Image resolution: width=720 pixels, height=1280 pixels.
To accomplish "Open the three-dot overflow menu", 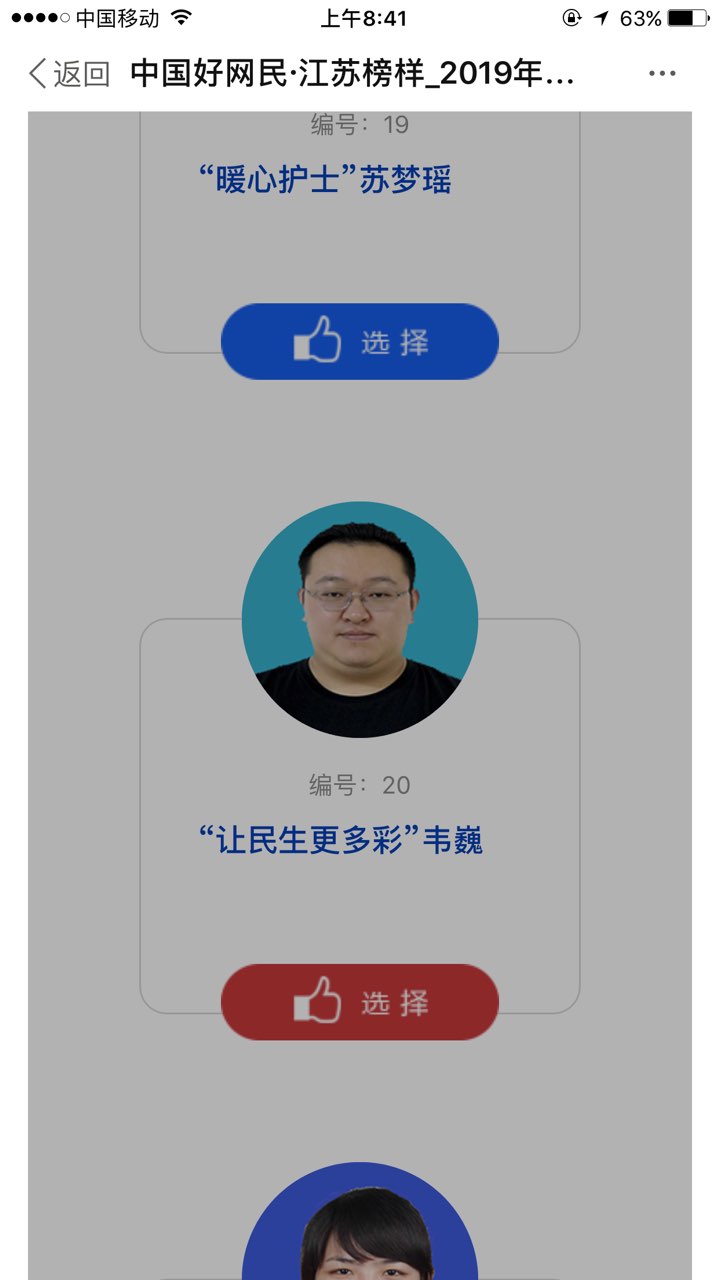I will 662,74.
